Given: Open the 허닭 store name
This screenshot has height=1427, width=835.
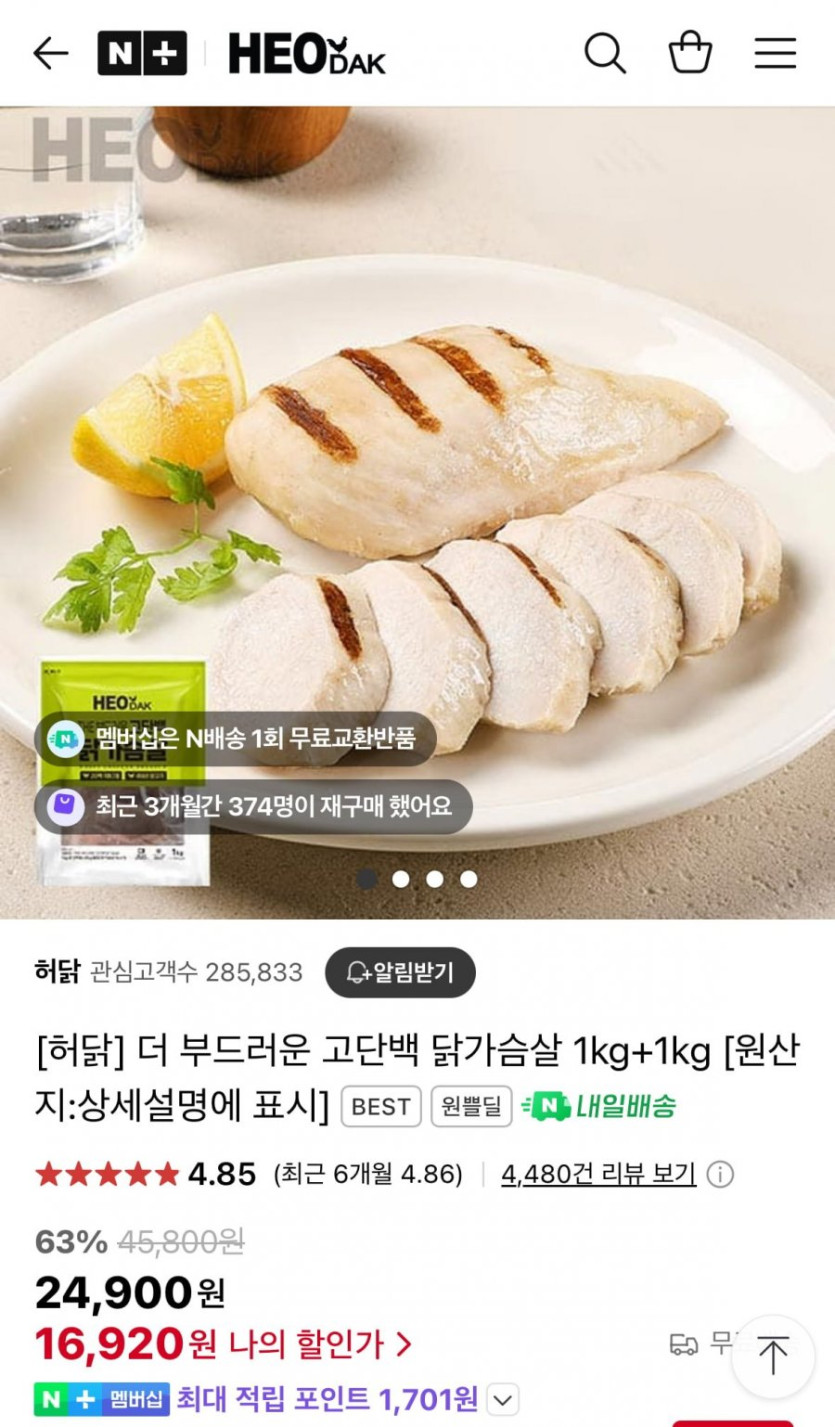Looking at the screenshot, I should [x=57, y=972].
